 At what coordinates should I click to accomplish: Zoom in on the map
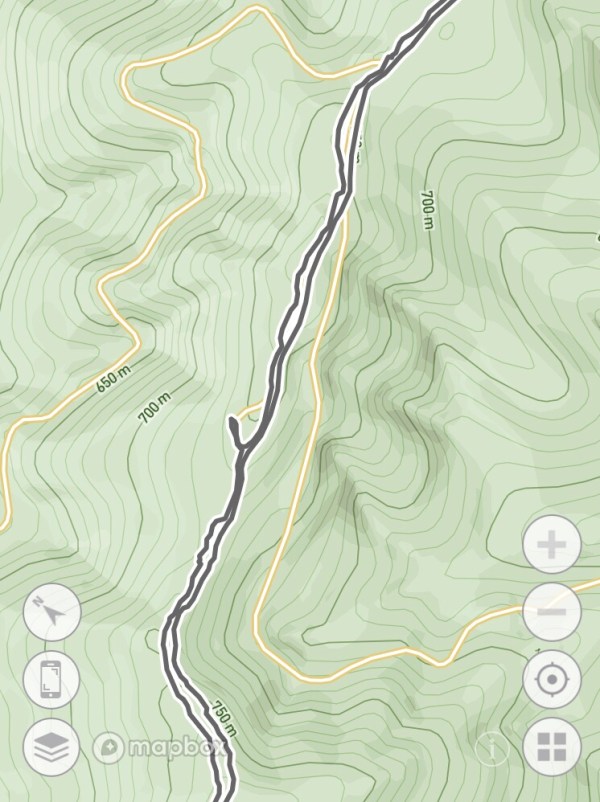coord(551,545)
